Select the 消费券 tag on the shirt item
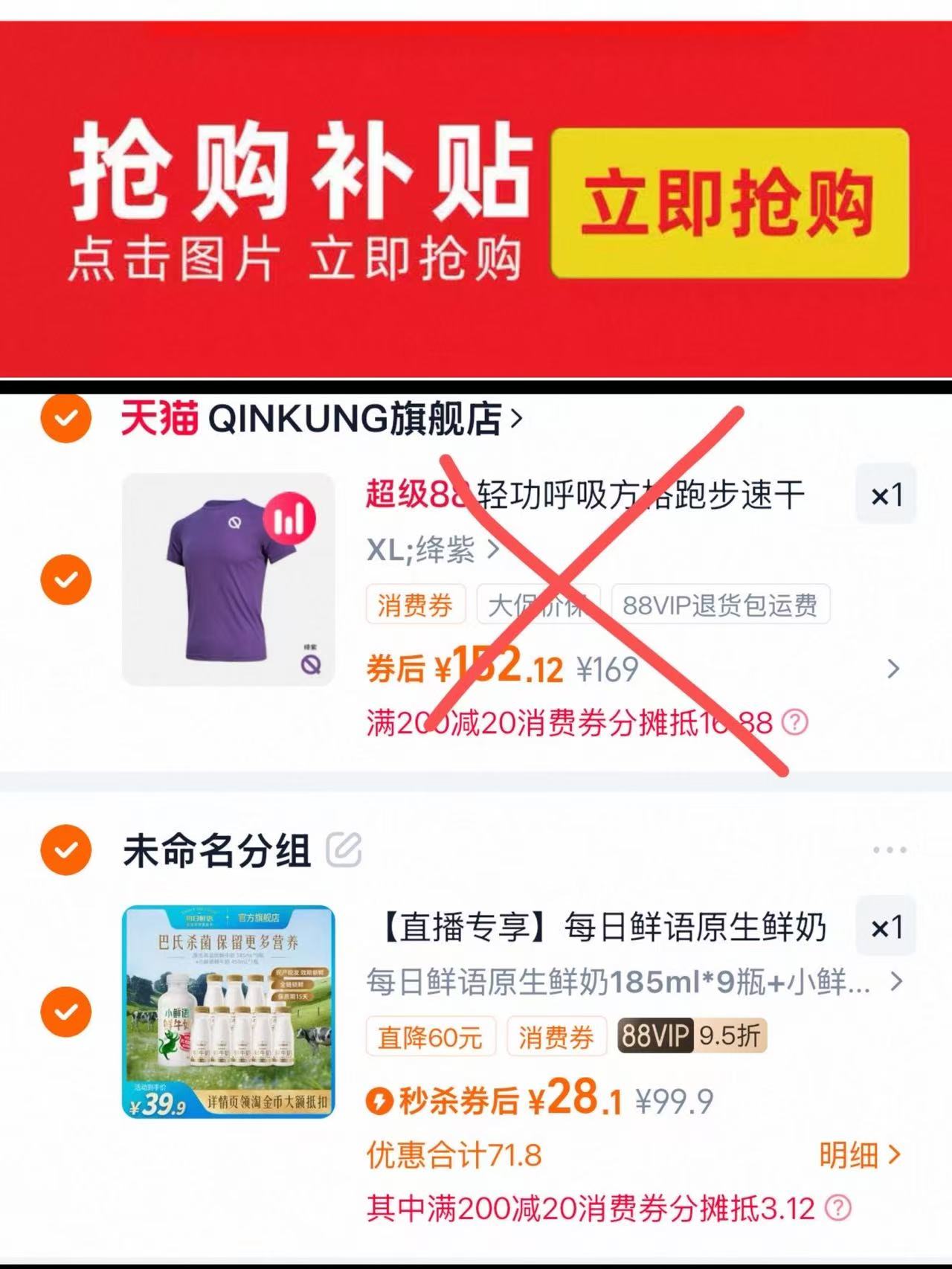Image resolution: width=952 pixels, height=1269 pixels. [416, 605]
